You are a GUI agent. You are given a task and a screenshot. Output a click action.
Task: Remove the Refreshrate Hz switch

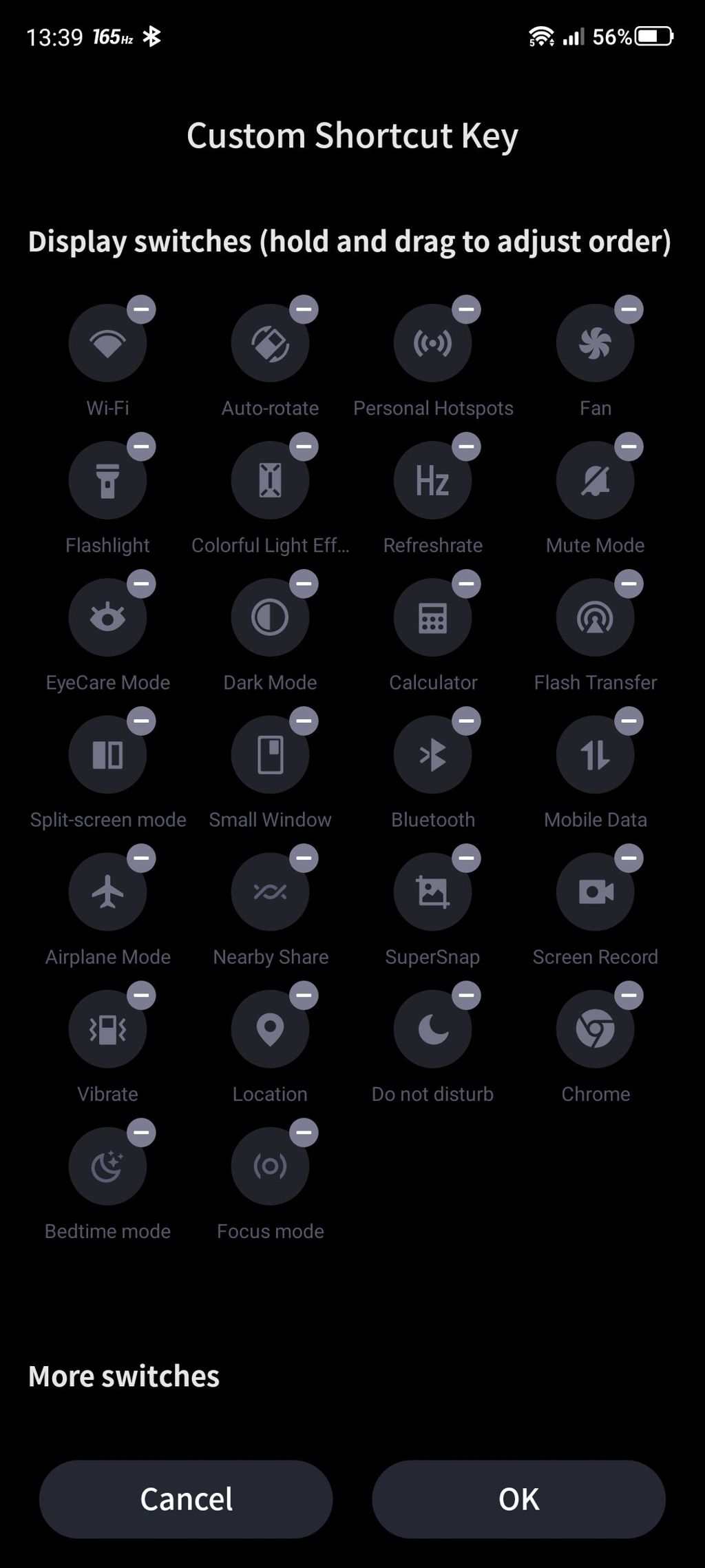point(466,446)
